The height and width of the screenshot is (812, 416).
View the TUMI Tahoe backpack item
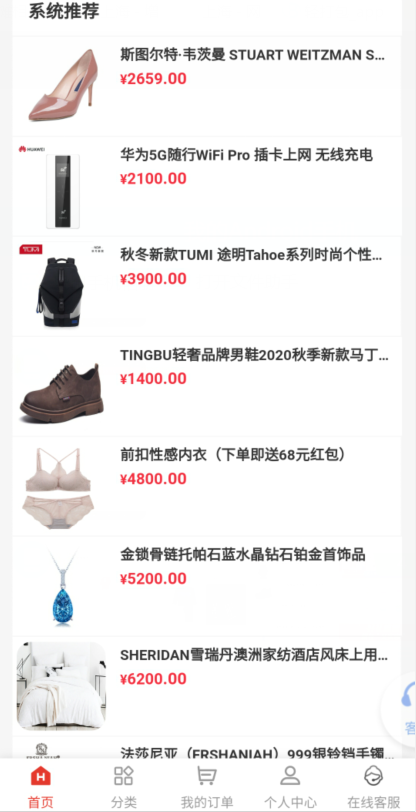(207, 286)
